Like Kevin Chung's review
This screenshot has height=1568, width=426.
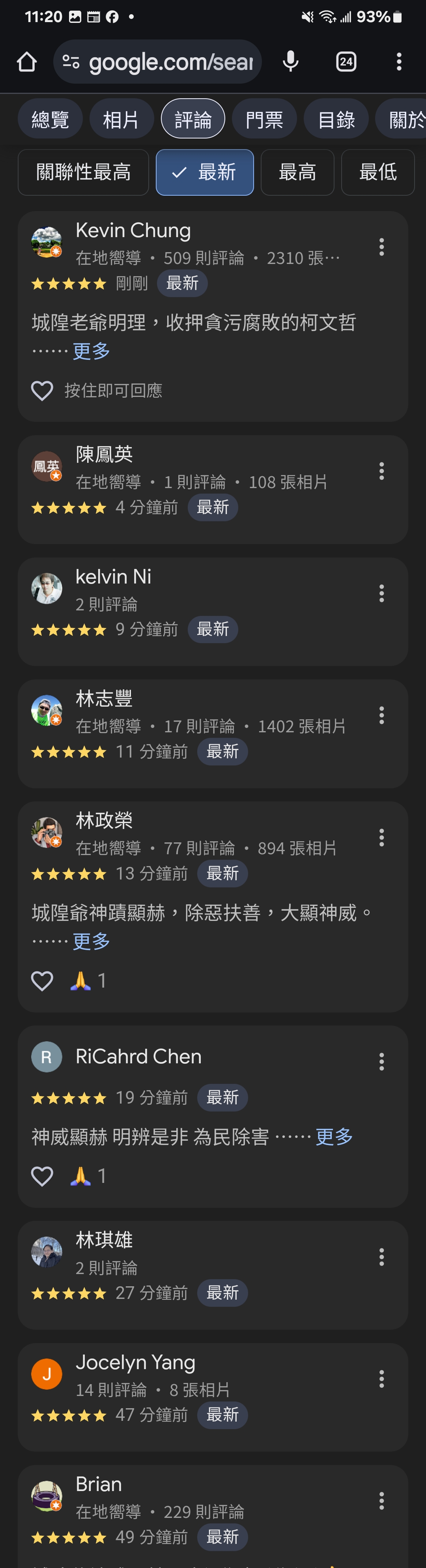42,391
